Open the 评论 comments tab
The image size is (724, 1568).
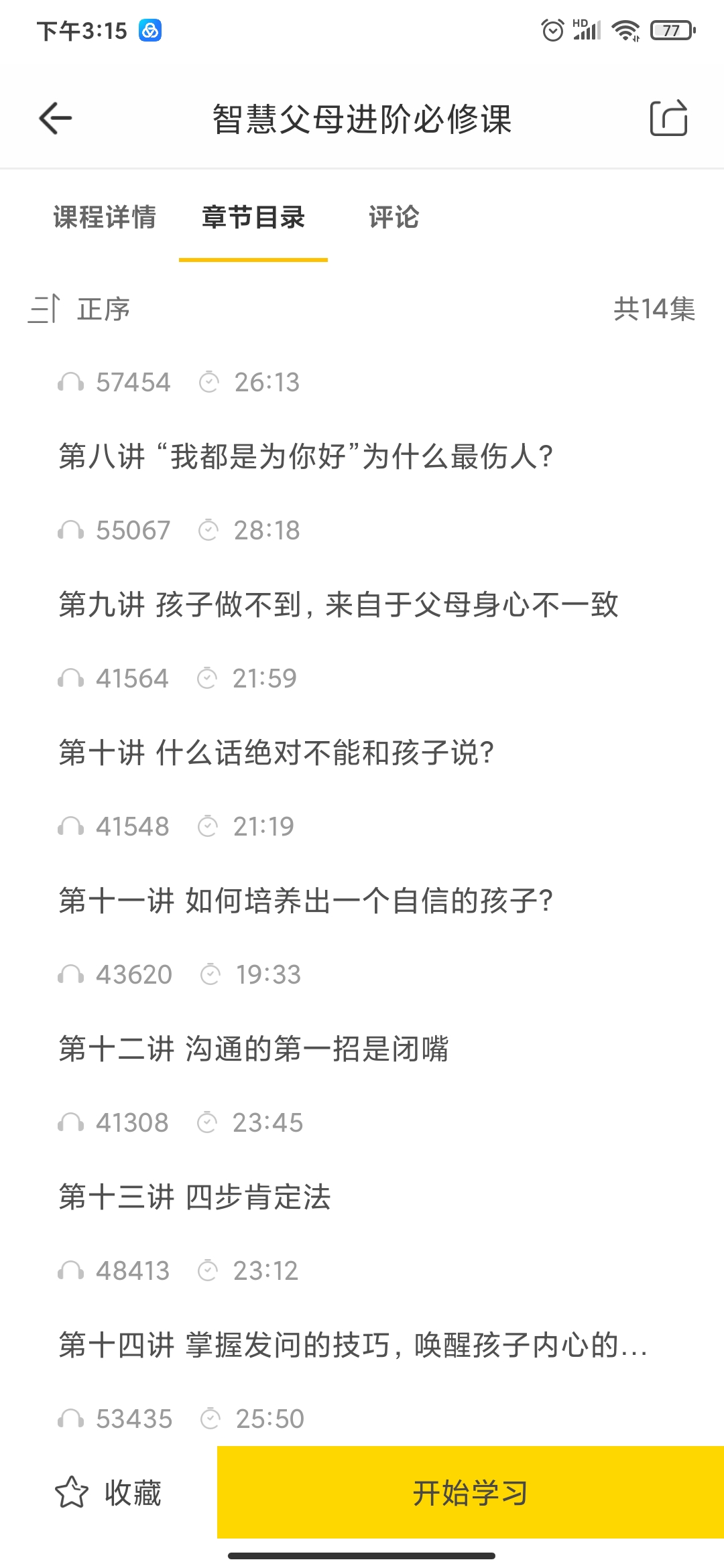(392, 217)
